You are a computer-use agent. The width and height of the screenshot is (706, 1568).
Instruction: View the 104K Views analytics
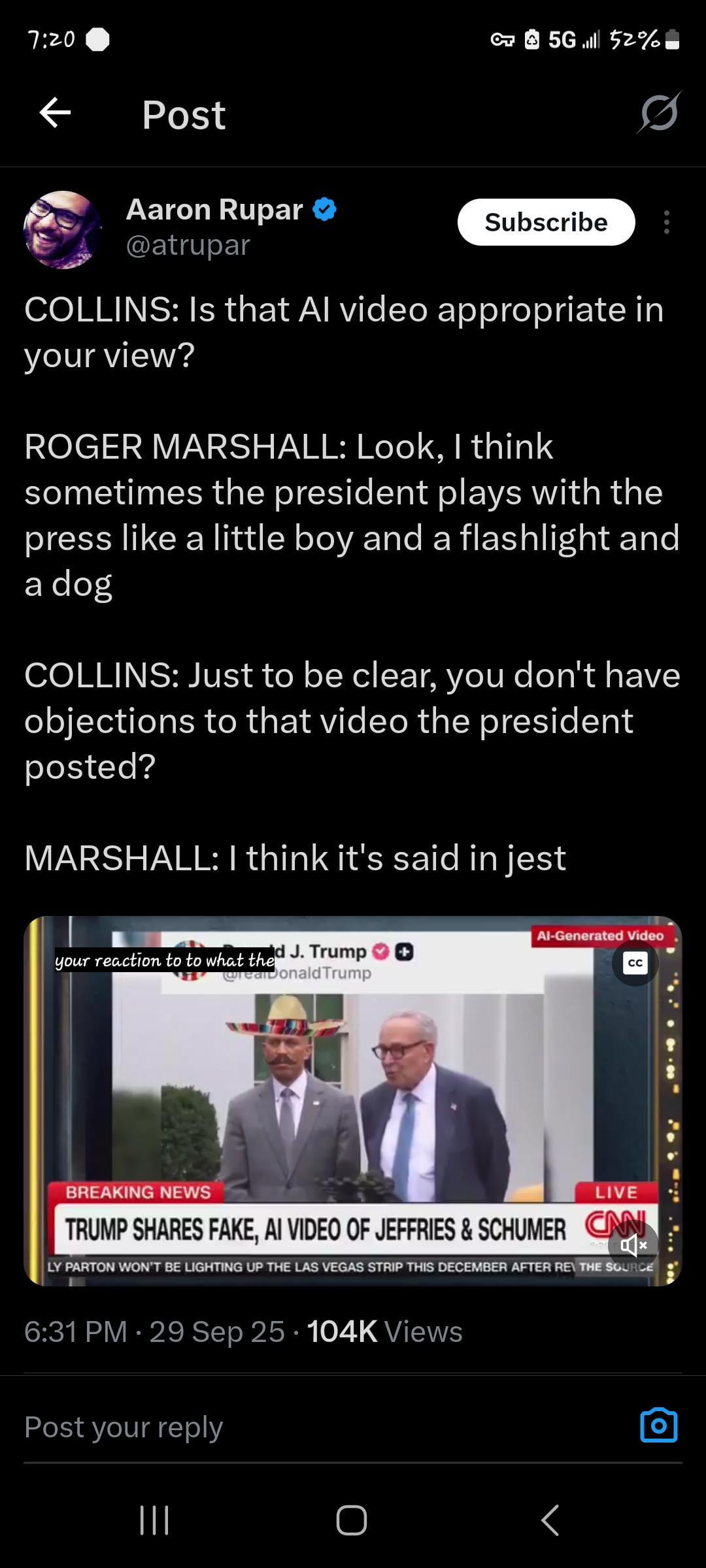click(x=384, y=1331)
